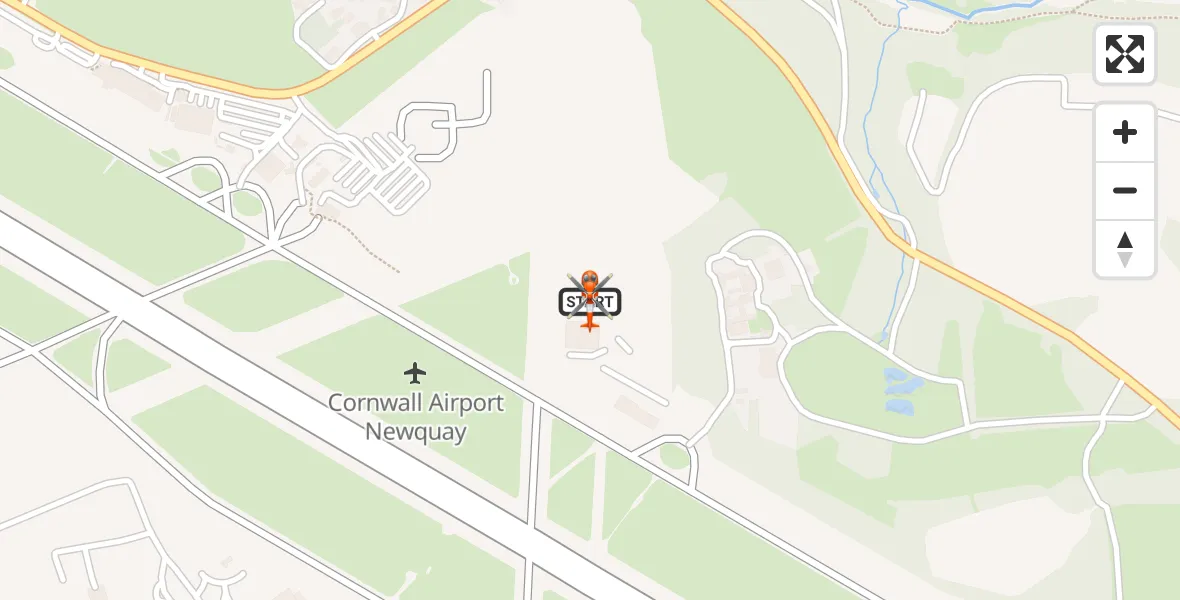Reset map bearing to north
Image resolution: width=1180 pixels, height=600 pixels.
pos(1124,249)
